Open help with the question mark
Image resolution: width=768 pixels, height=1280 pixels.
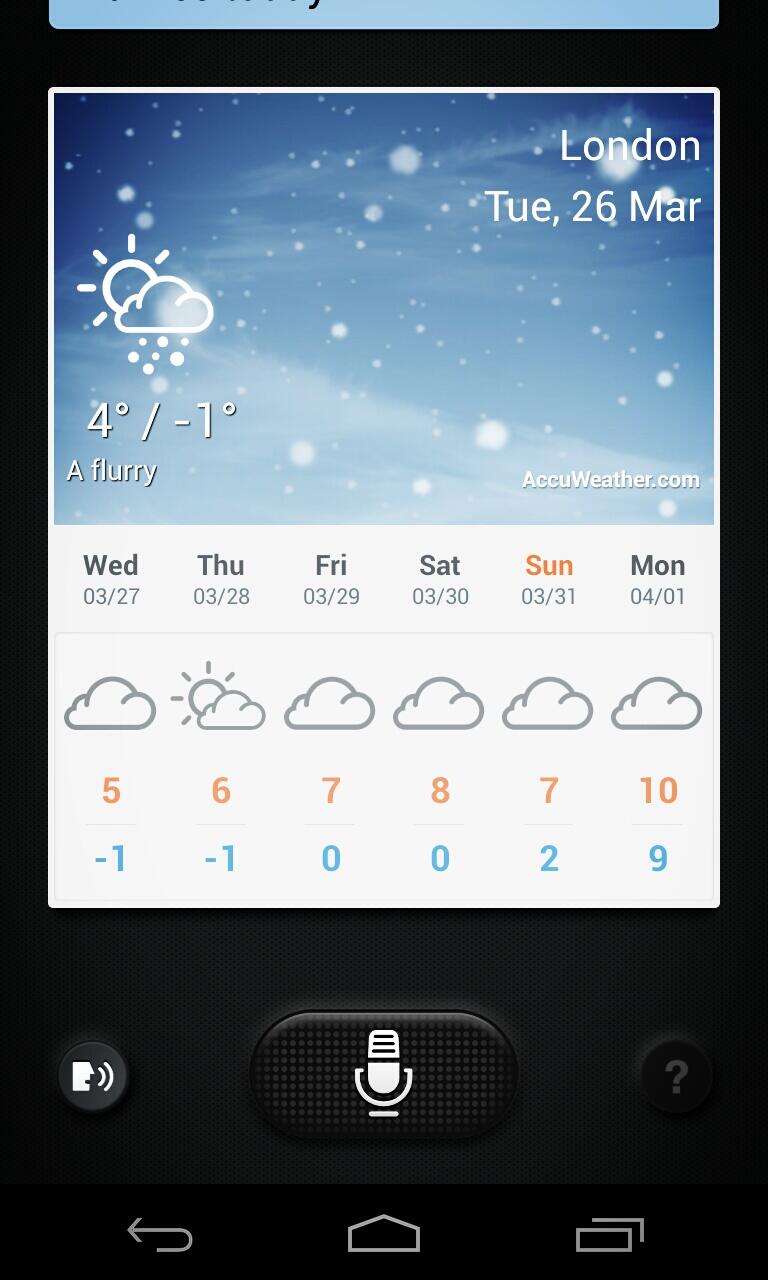pos(676,1077)
